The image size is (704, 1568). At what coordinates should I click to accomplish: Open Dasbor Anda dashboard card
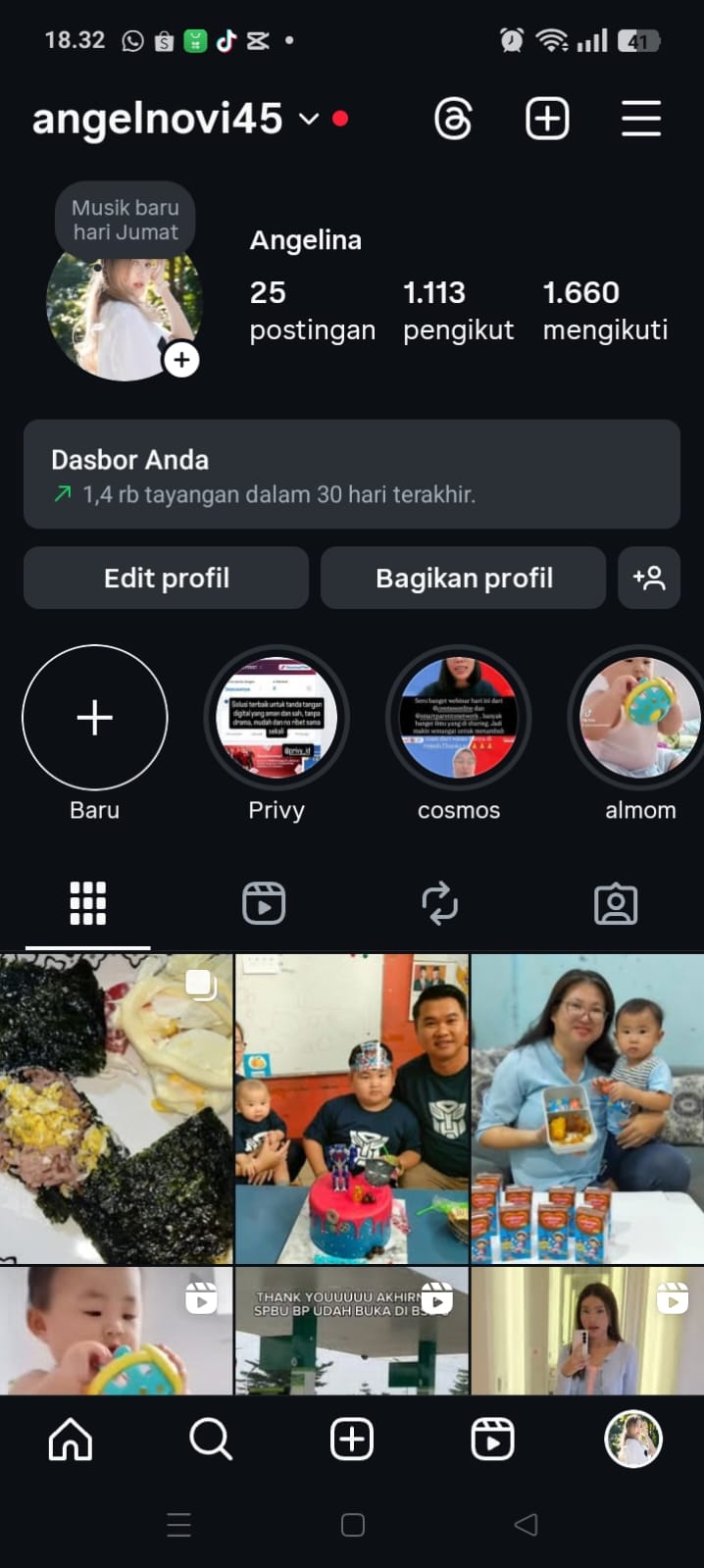click(351, 475)
